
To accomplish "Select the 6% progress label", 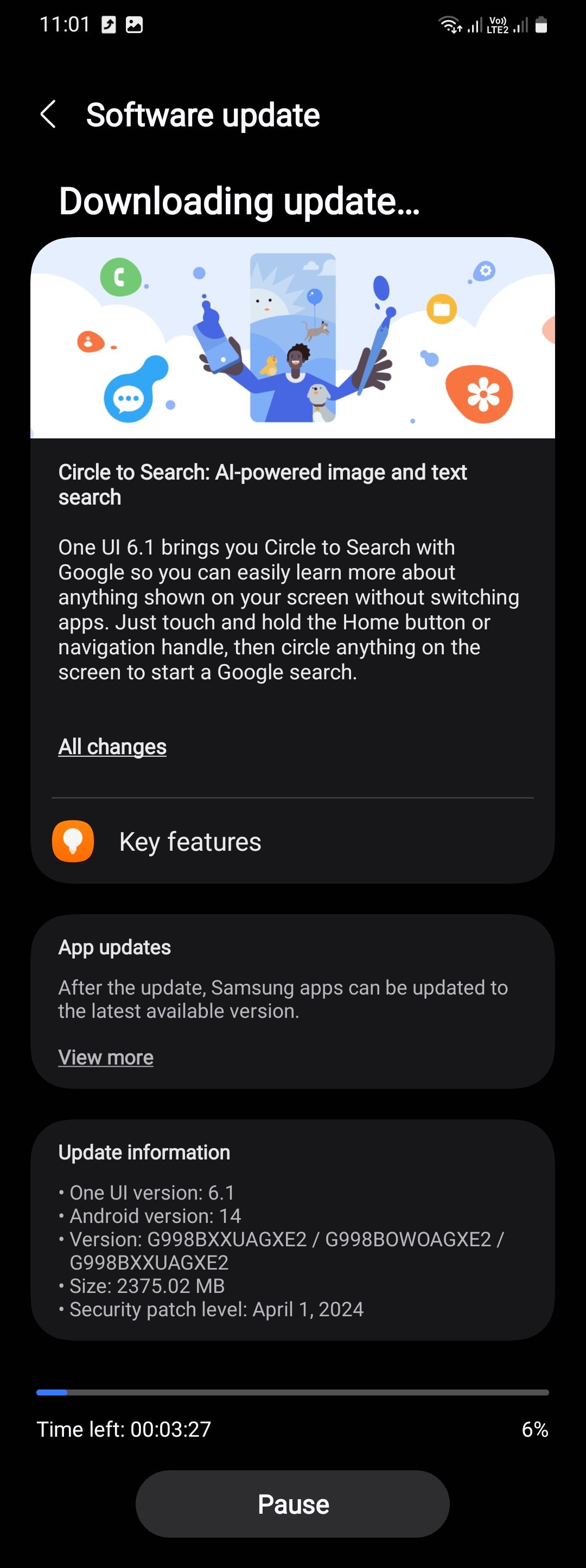I will pos(534,1429).
